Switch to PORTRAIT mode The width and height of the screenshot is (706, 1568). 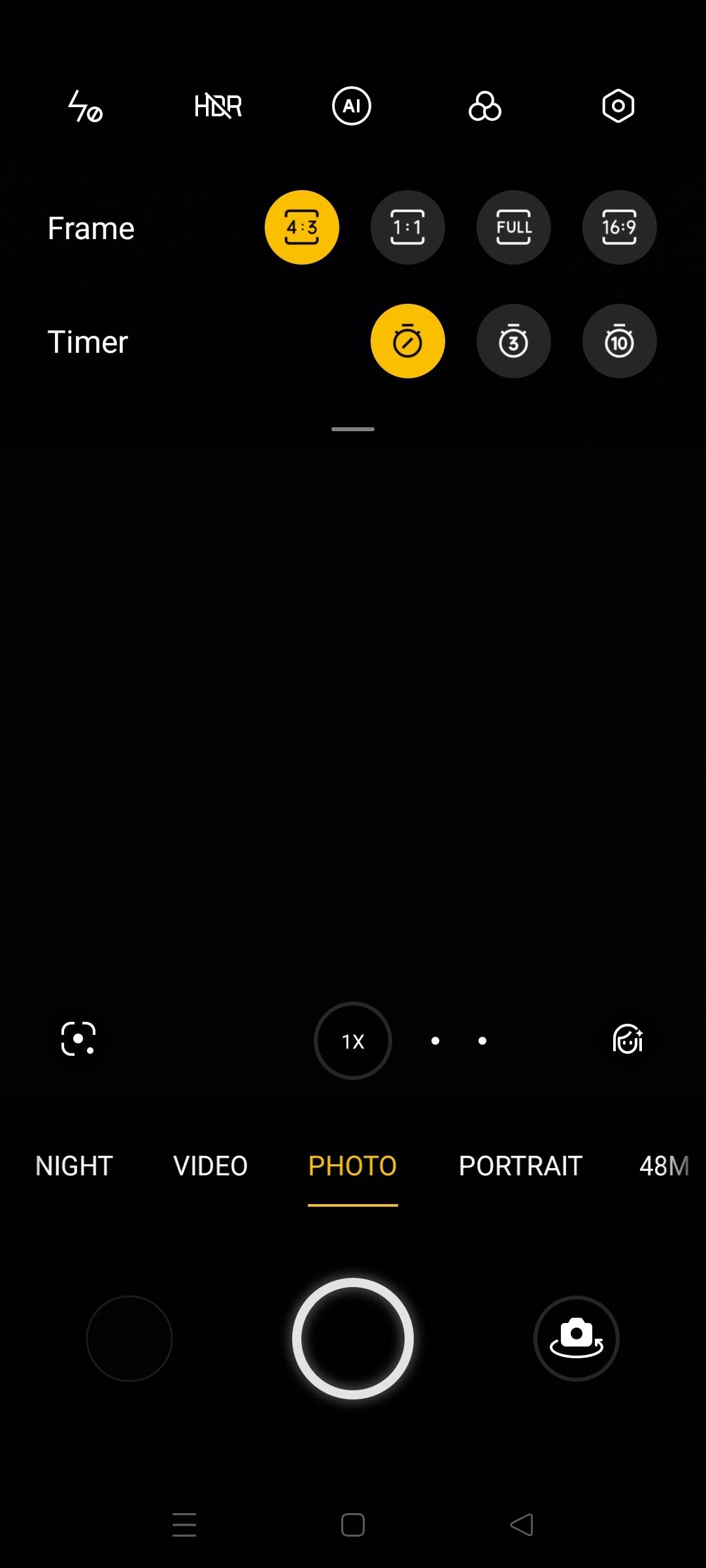tap(520, 1166)
